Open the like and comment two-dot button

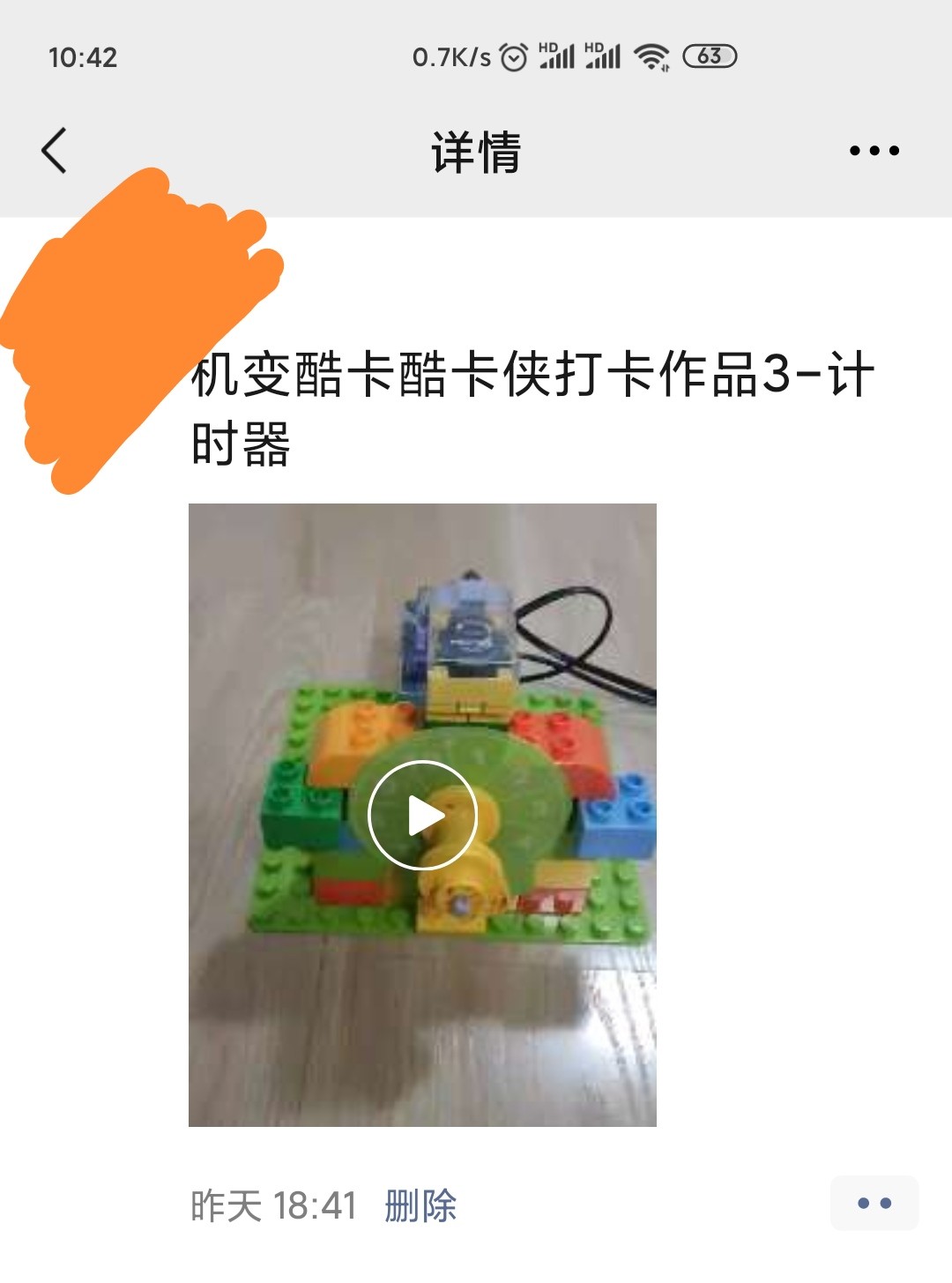click(874, 1203)
